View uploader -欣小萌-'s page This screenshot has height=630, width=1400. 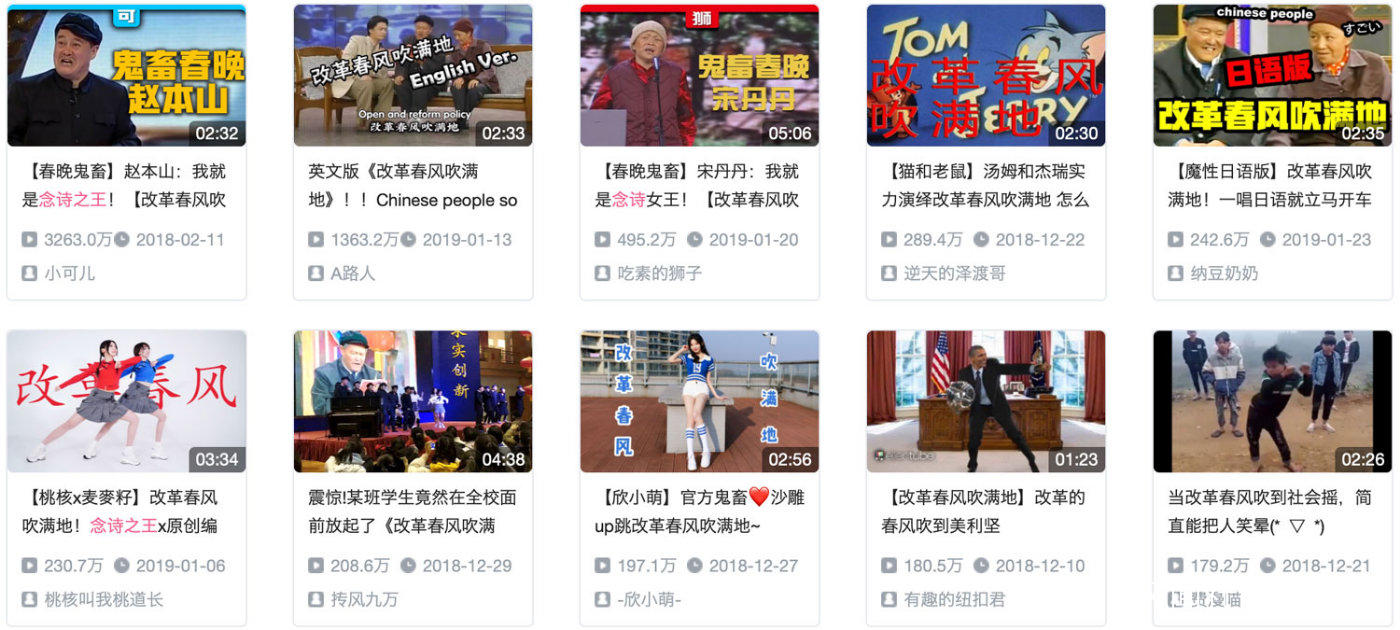tap(648, 599)
